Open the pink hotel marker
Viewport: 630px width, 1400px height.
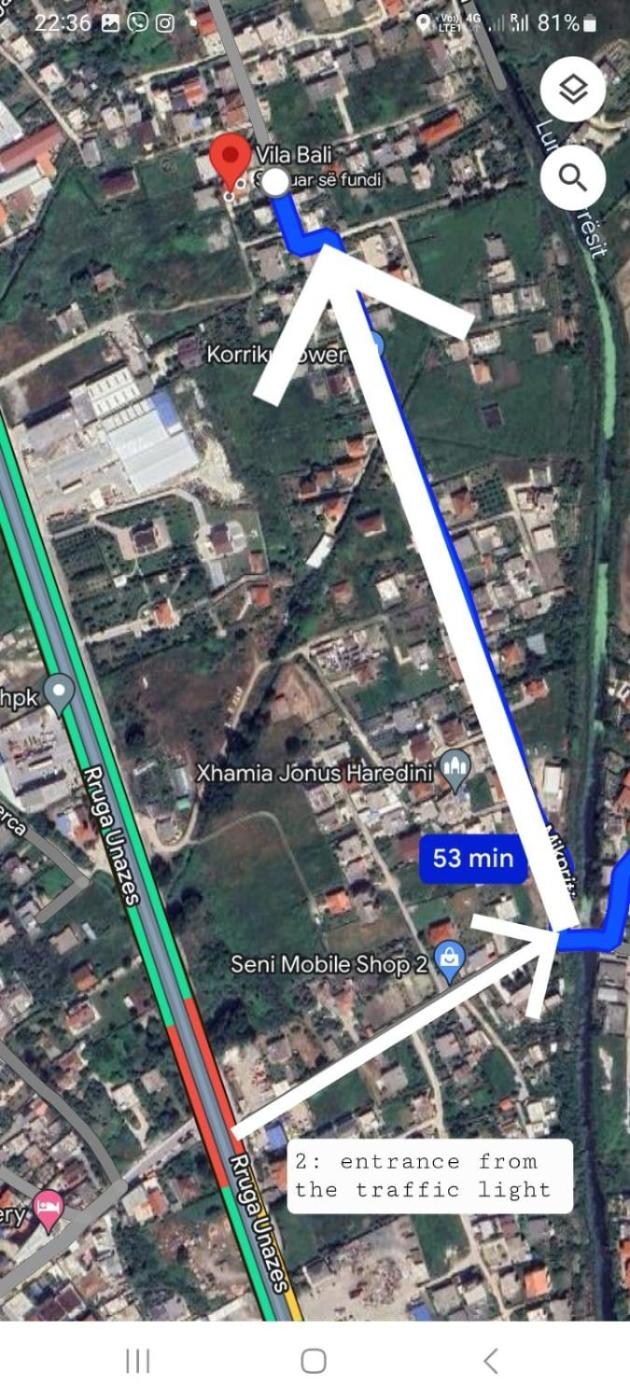[47, 1208]
